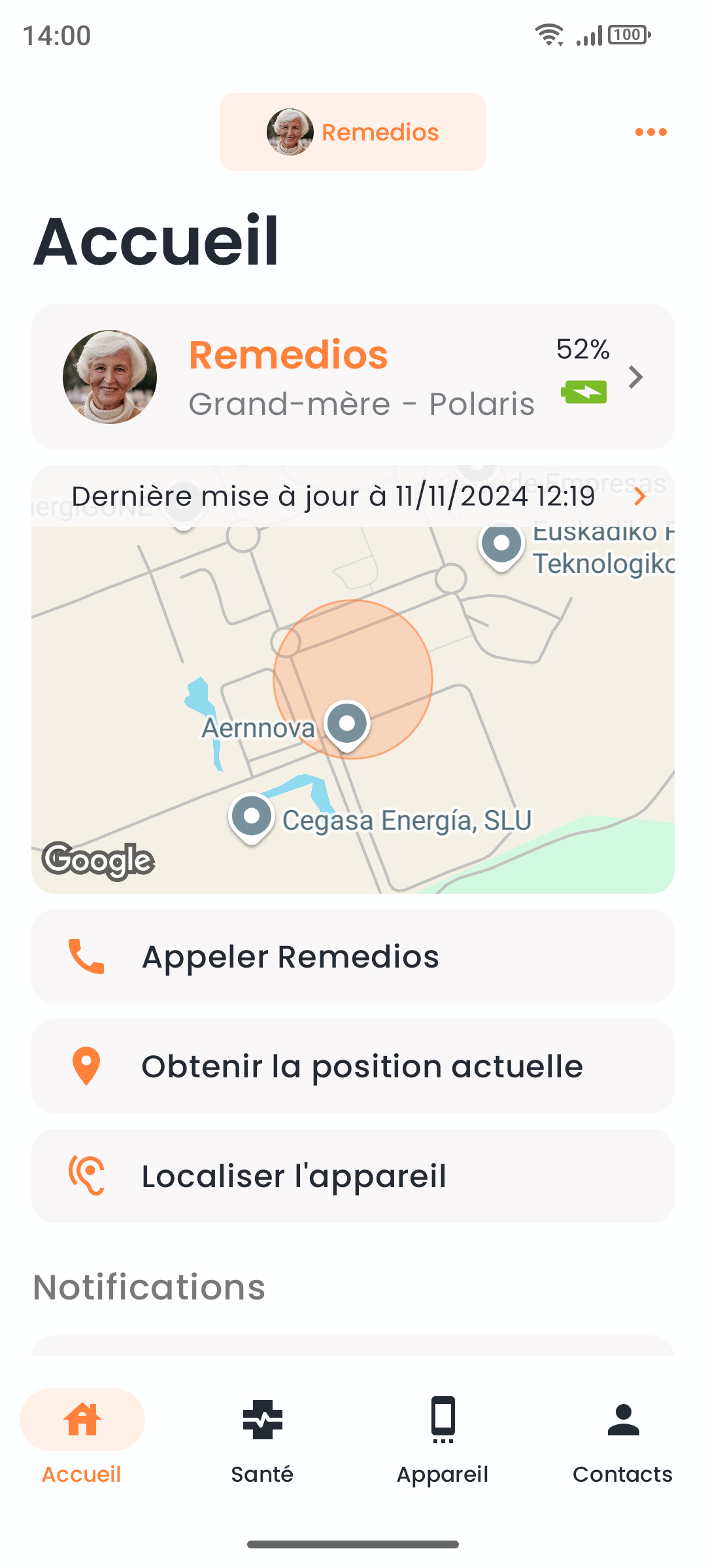Tap the Wi-Fi status icon
Image resolution: width=706 pixels, height=1568 pixels.
pos(549,34)
